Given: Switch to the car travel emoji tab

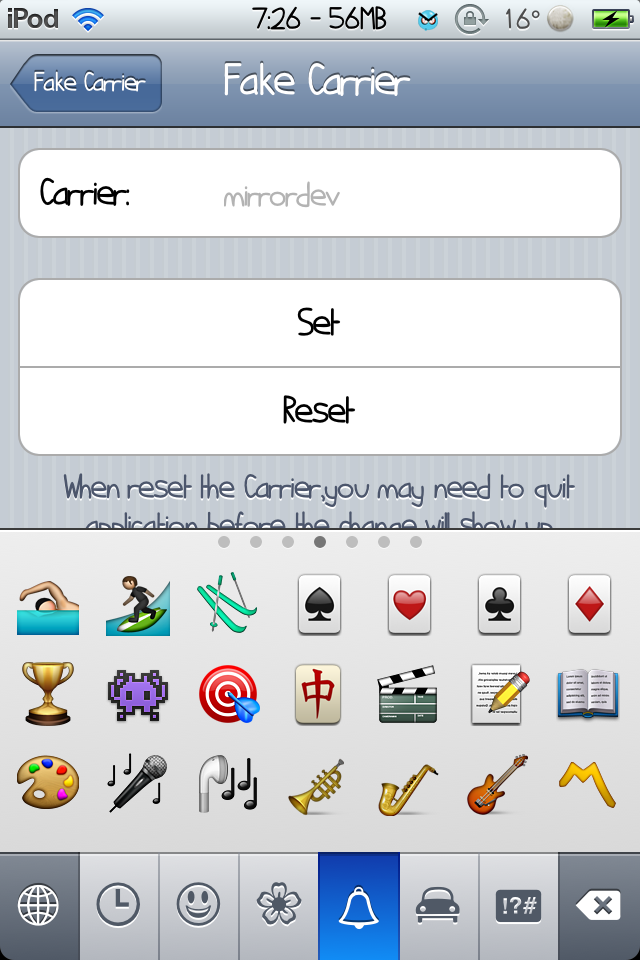Looking at the screenshot, I should click(438, 907).
